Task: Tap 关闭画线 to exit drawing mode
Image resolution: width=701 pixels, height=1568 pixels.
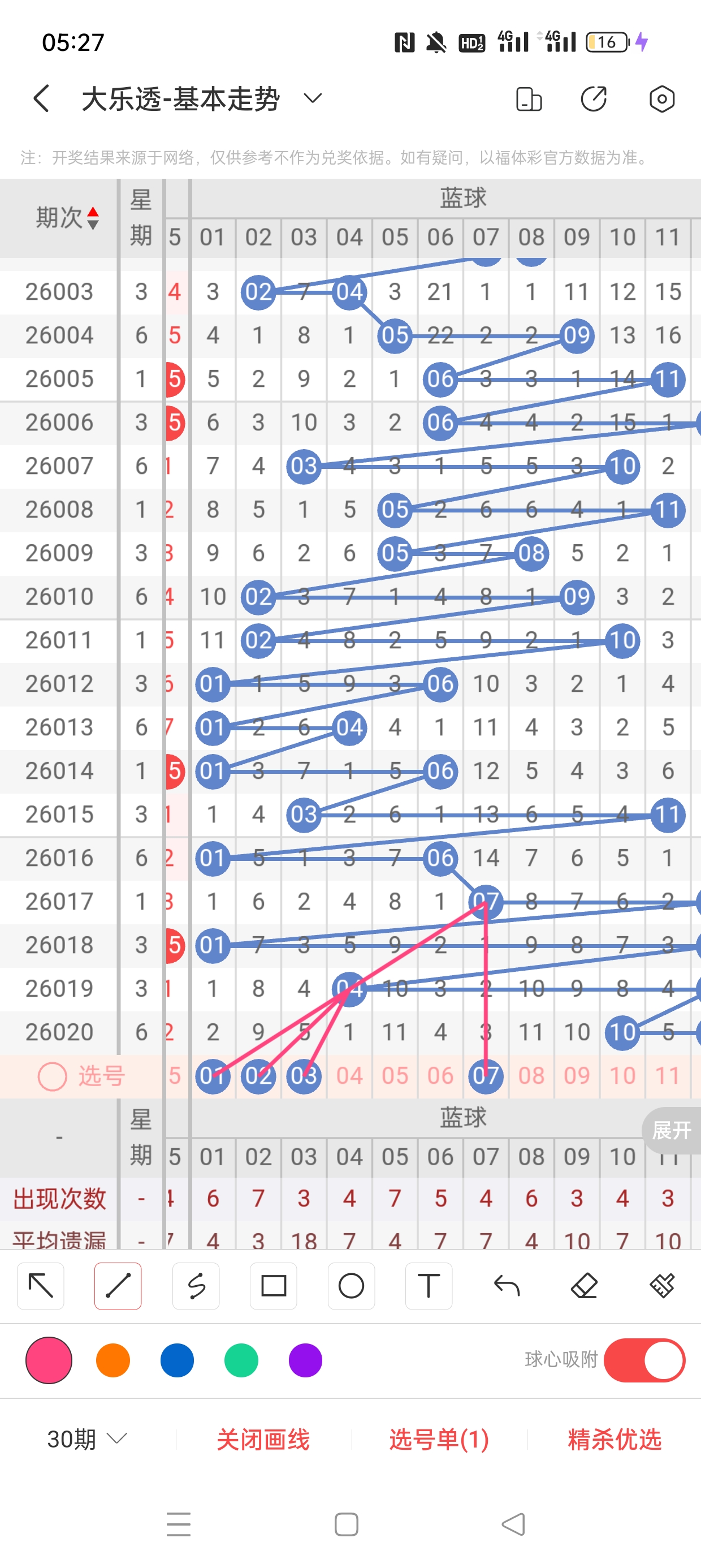Action: [263, 1439]
